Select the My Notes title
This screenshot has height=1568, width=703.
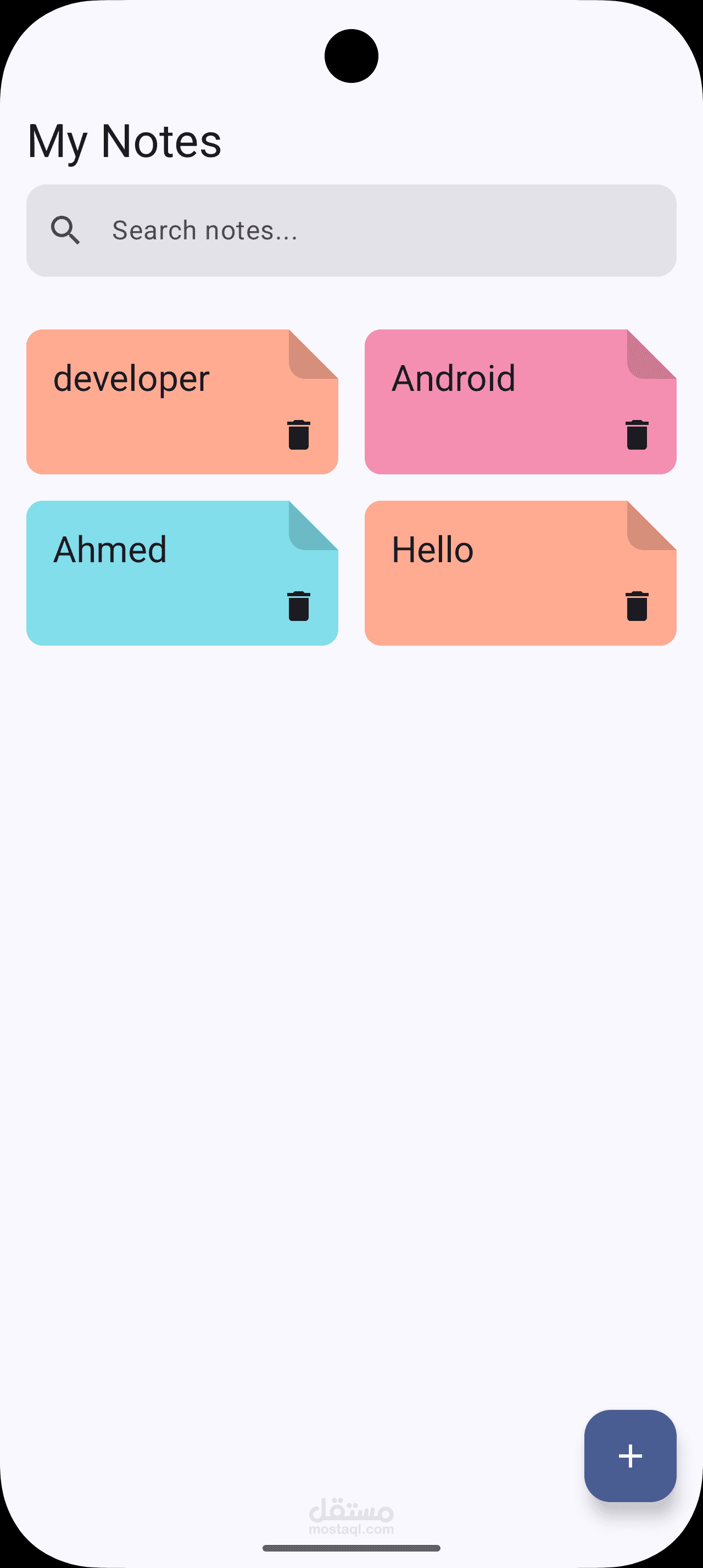click(124, 141)
